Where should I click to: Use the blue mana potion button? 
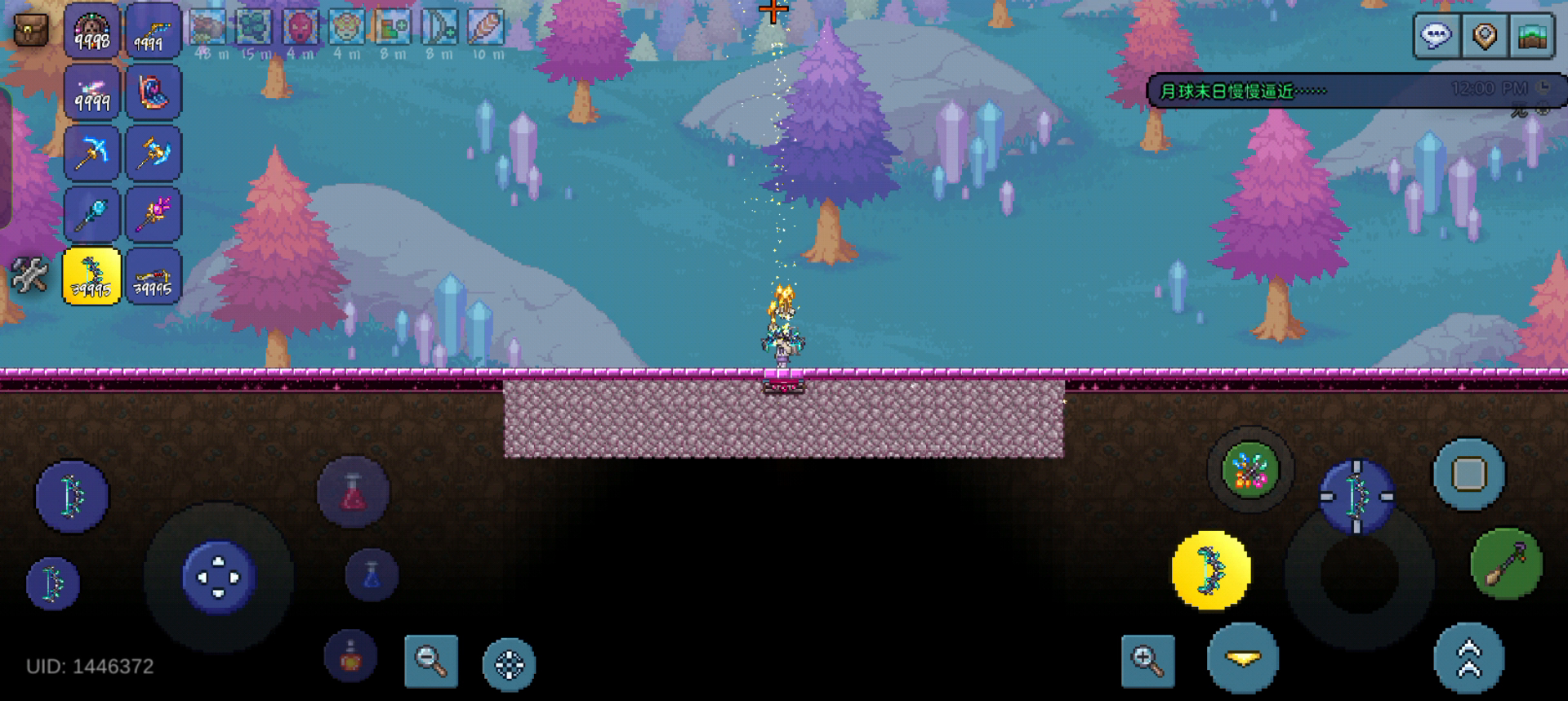[x=372, y=575]
